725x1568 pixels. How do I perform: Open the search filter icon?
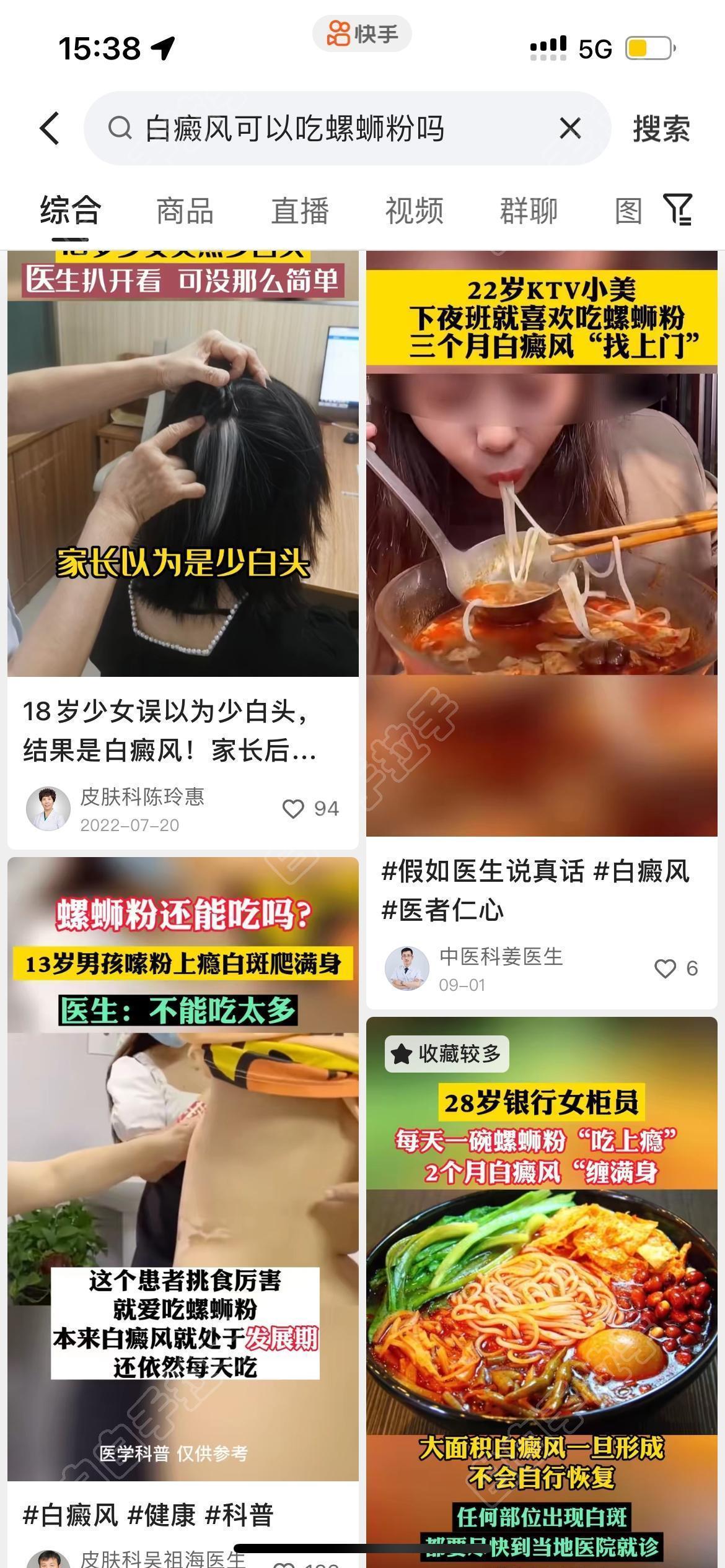[x=678, y=209]
